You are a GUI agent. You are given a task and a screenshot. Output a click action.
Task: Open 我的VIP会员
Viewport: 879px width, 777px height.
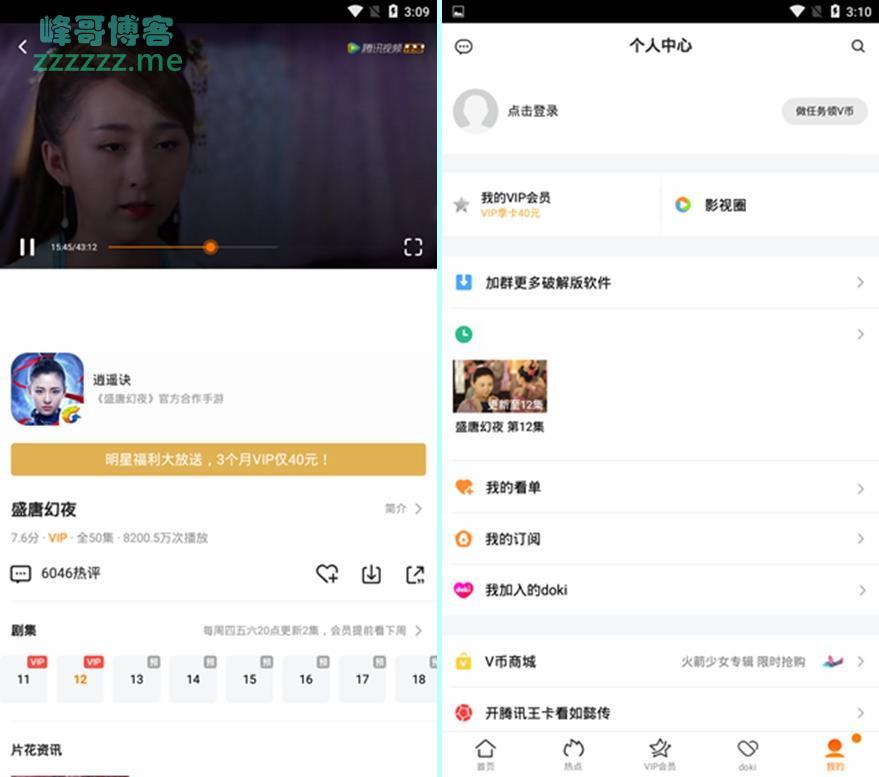pyautogui.click(x=515, y=204)
